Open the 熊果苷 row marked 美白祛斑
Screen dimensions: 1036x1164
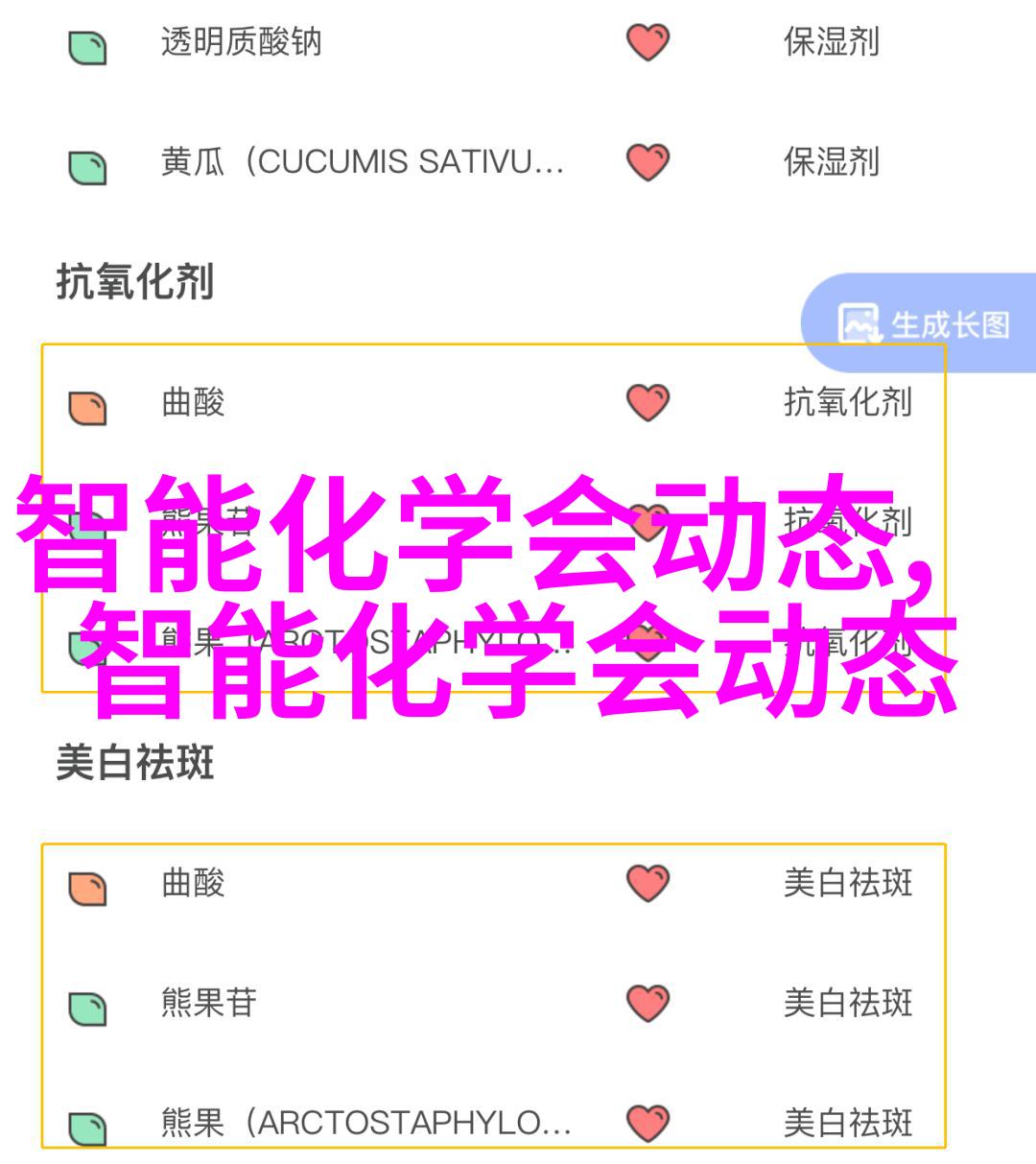coord(209,1003)
